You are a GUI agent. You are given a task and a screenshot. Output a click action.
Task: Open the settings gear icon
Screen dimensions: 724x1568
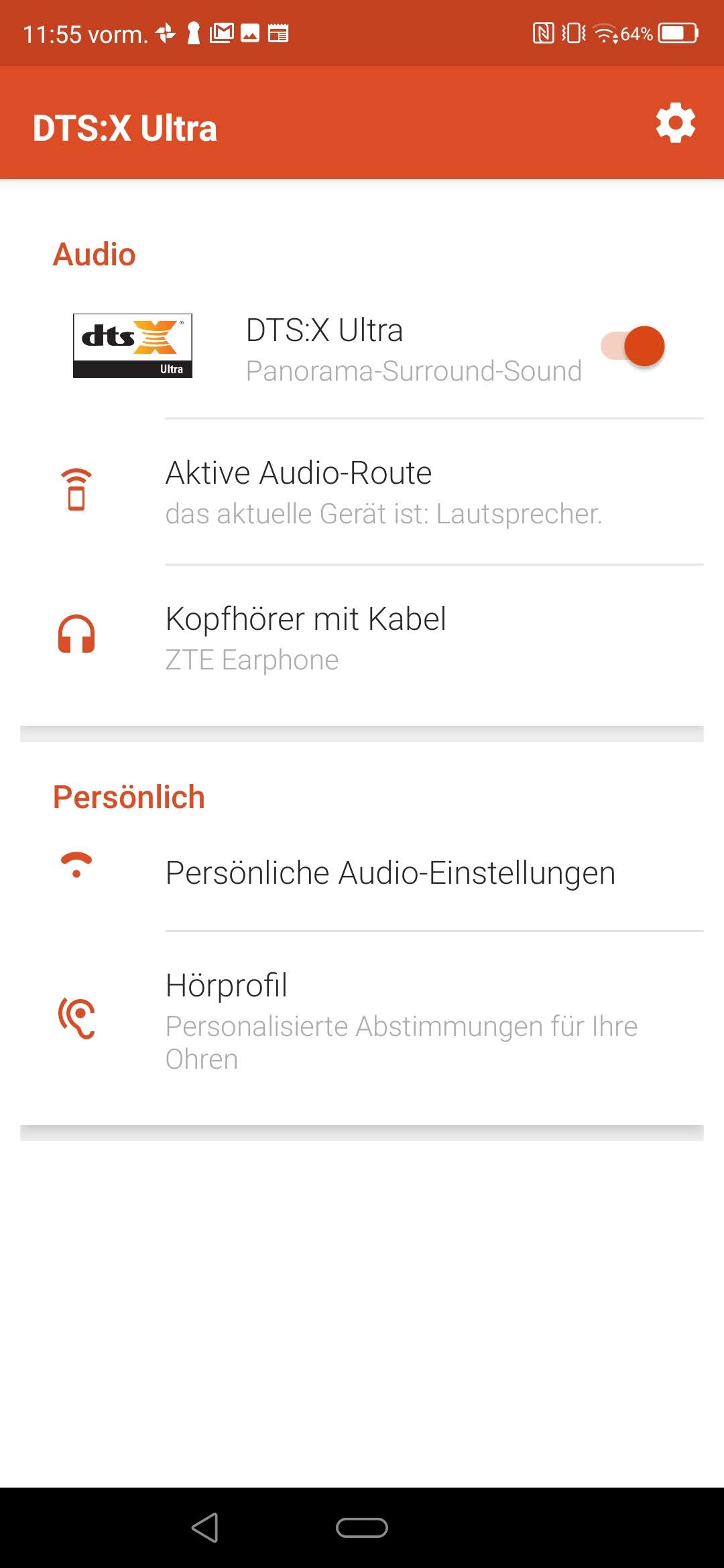(x=675, y=123)
